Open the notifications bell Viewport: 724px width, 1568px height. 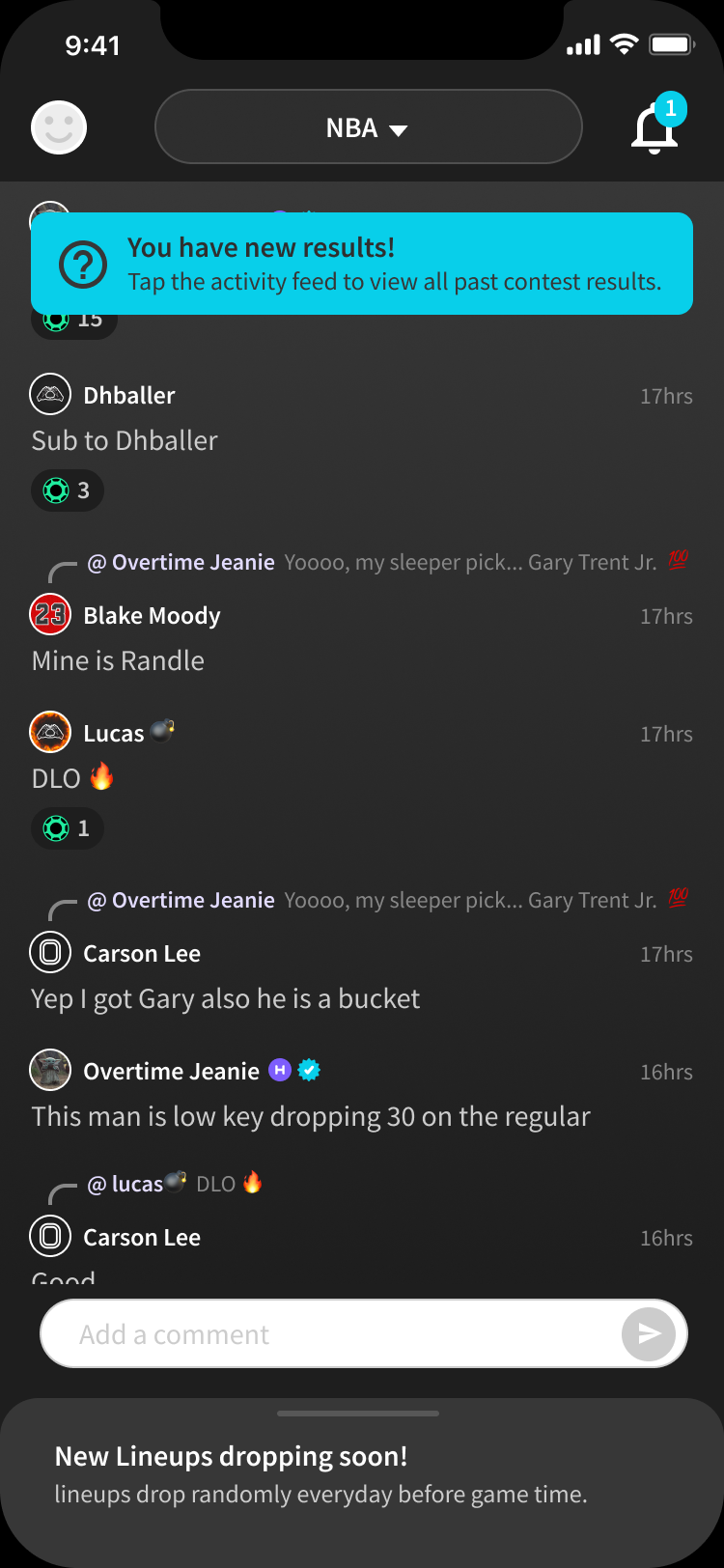[x=656, y=126]
